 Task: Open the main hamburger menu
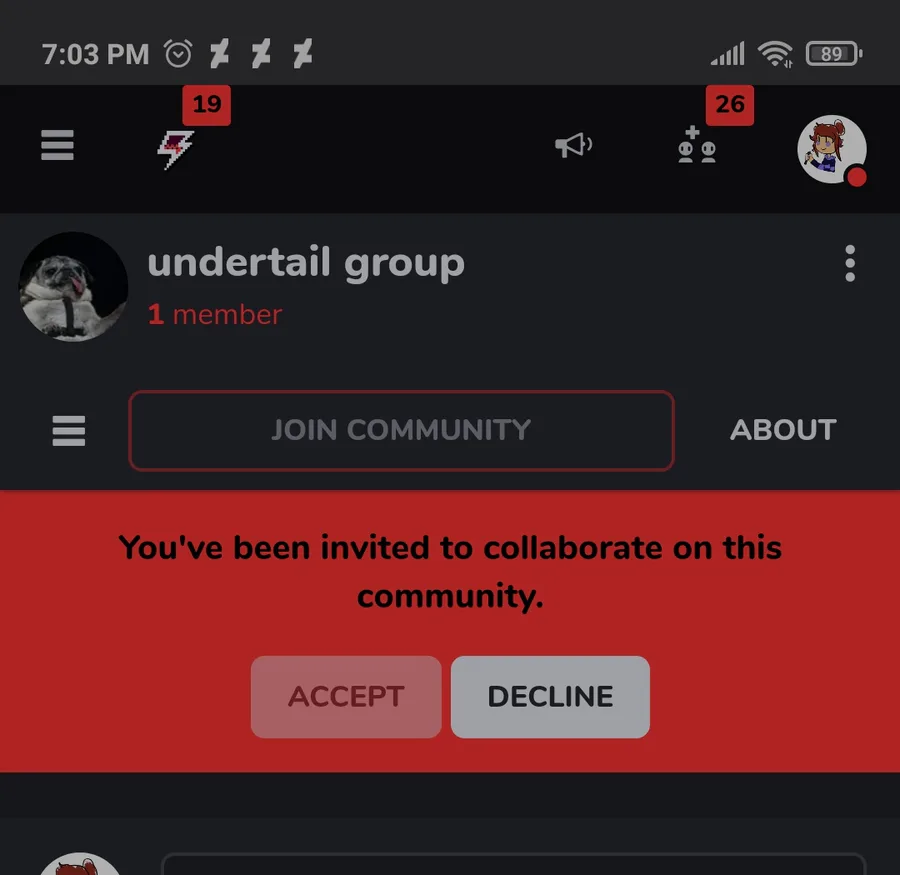(58, 147)
